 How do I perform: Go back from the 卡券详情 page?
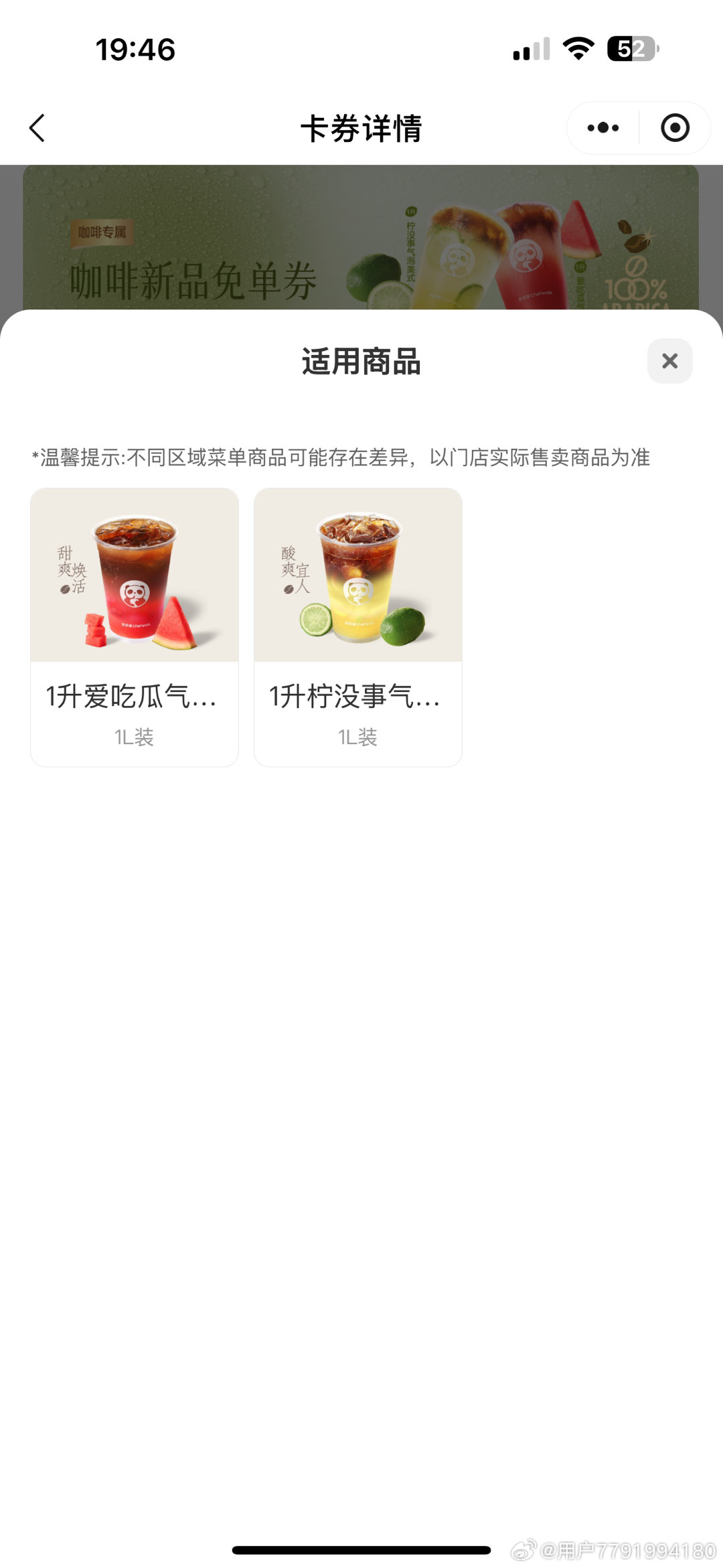pyautogui.click(x=37, y=128)
